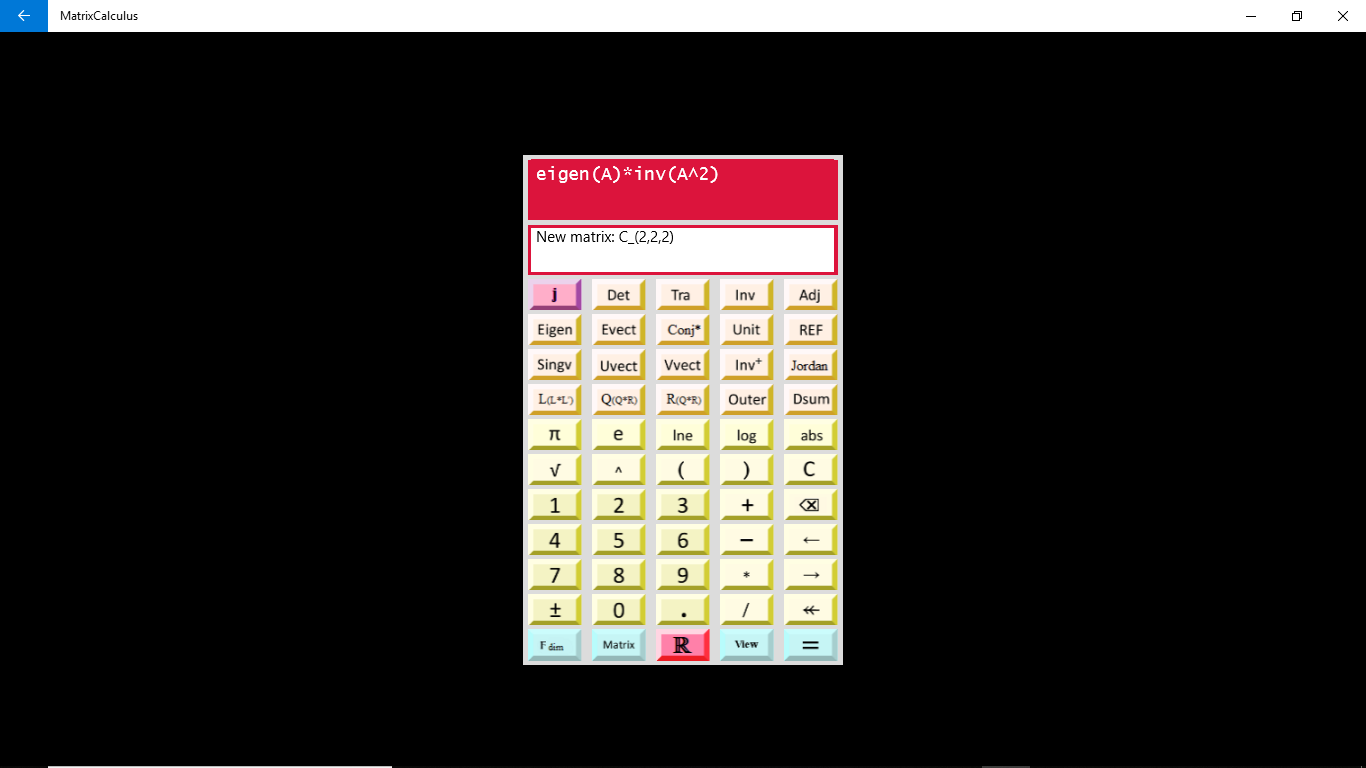Viewport: 1366px width, 768px height.
Task: Move the cursor left with the arrow key
Action: coord(810,540)
